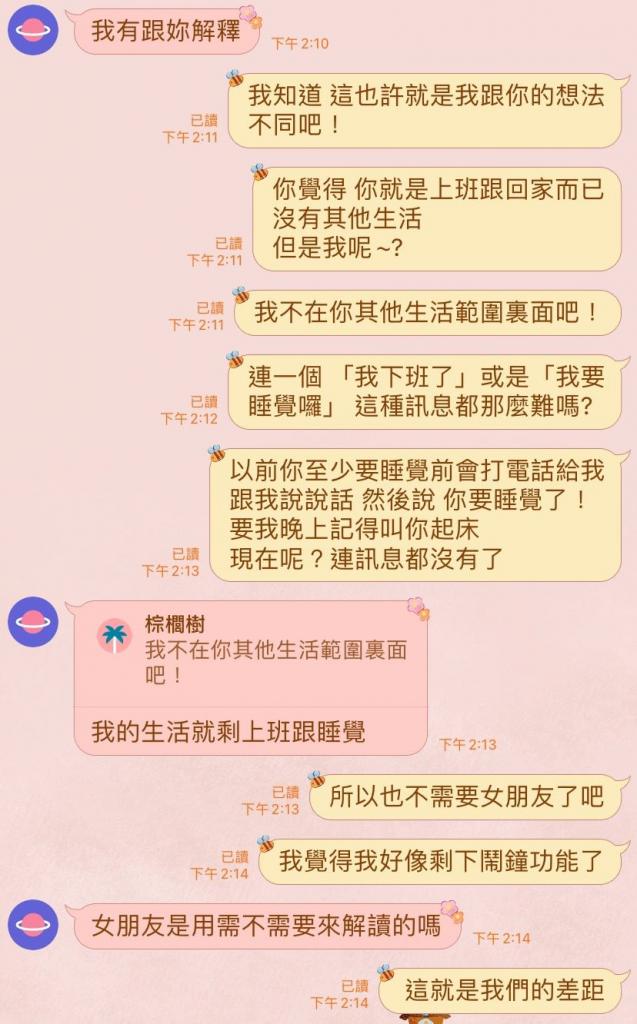This screenshot has width=637, height=1024.
Task: Open avatar beside 我的生活就剩上班跟睡覺 reply
Action: (33, 621)
